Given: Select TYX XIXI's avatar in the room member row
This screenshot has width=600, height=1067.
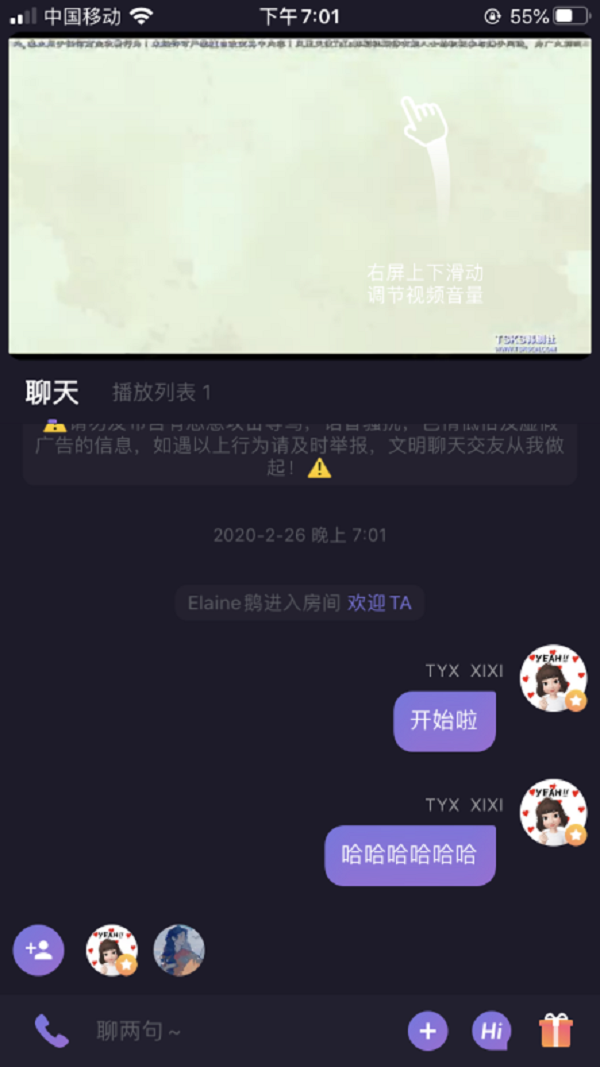Looking at the screenshot, I should pyautogui.click(x=112, y=950).
